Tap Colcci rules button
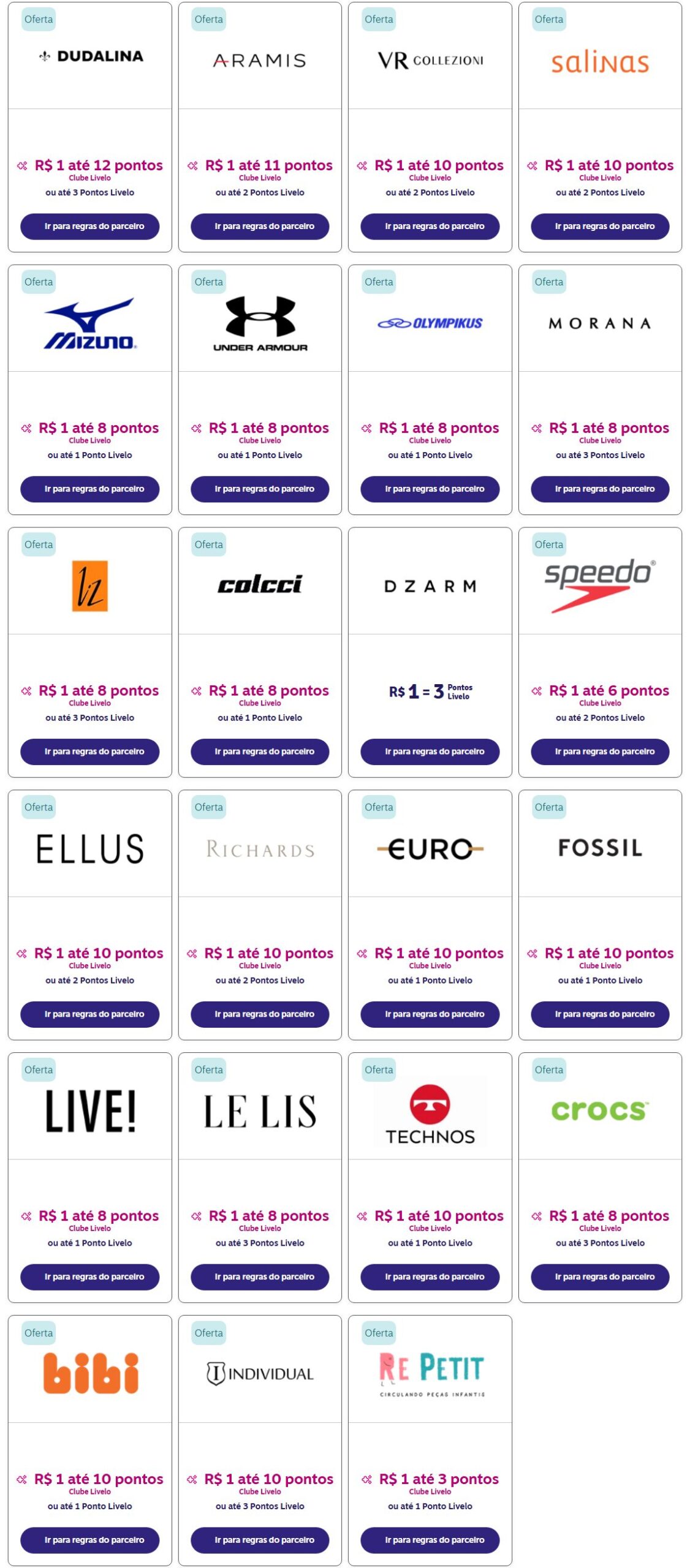This screenshot has width=690, height=1568. pyautogui.click(x=260, y=752)
